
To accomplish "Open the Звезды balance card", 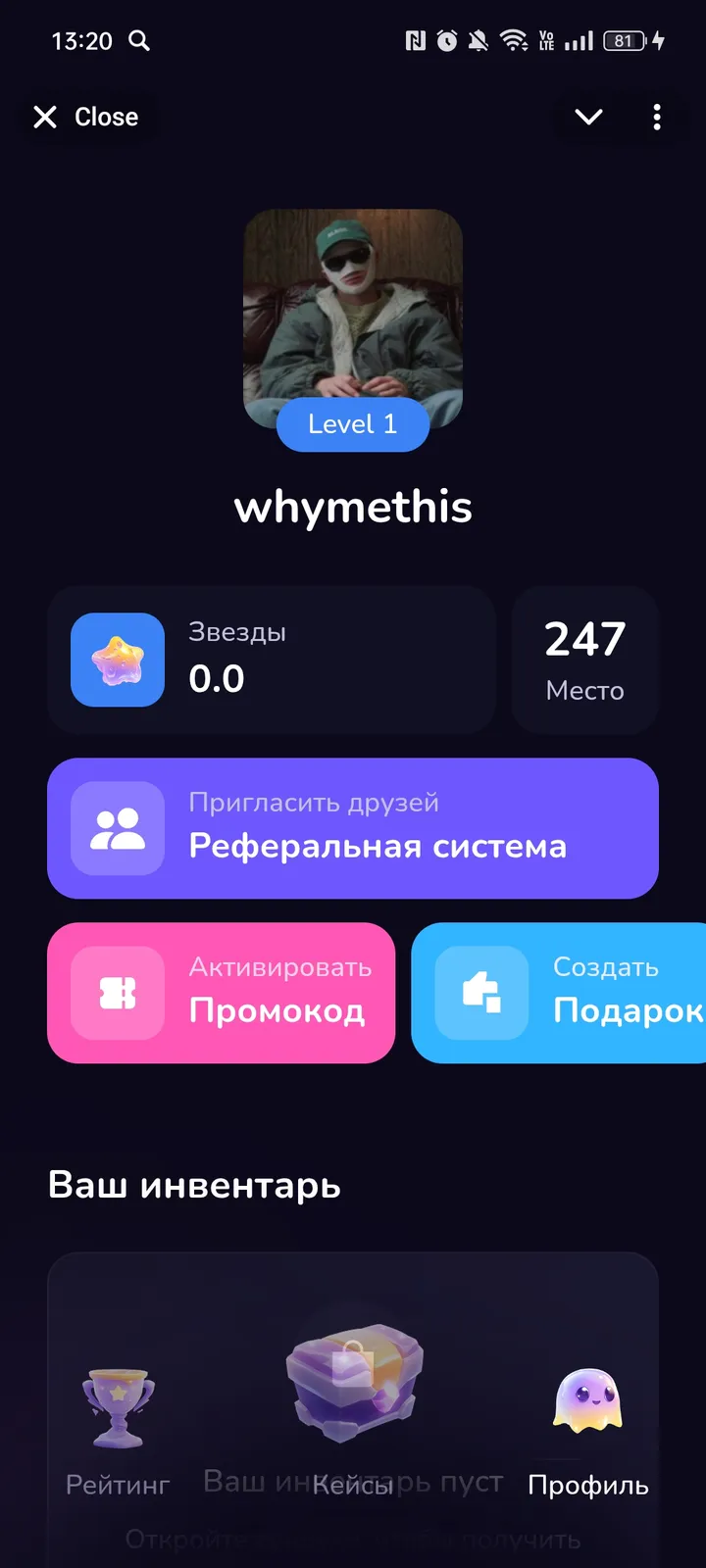I will coord(272,660).
